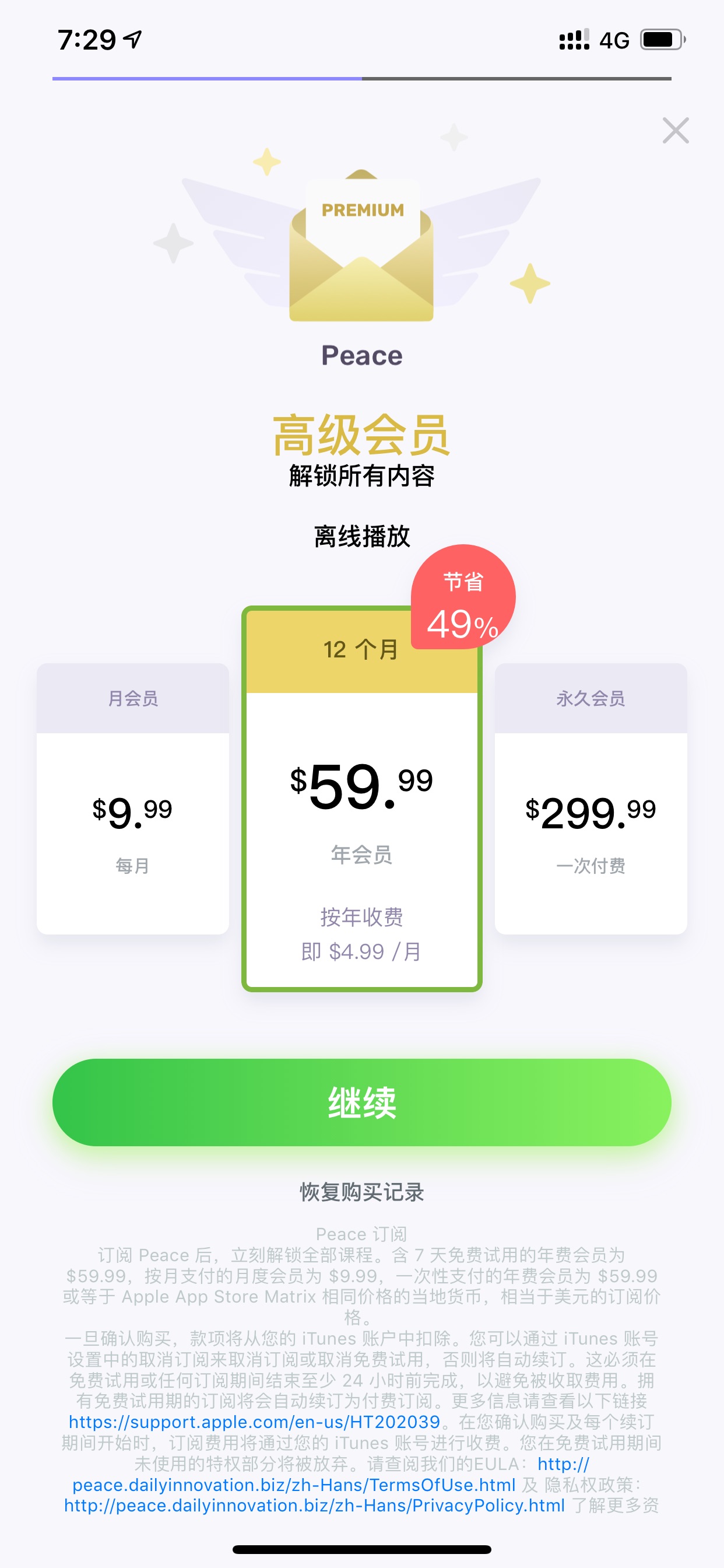Restore purchases via 恢复购买记录
The height and width of the screenshot is (1568, 724).
[362, 1192]
